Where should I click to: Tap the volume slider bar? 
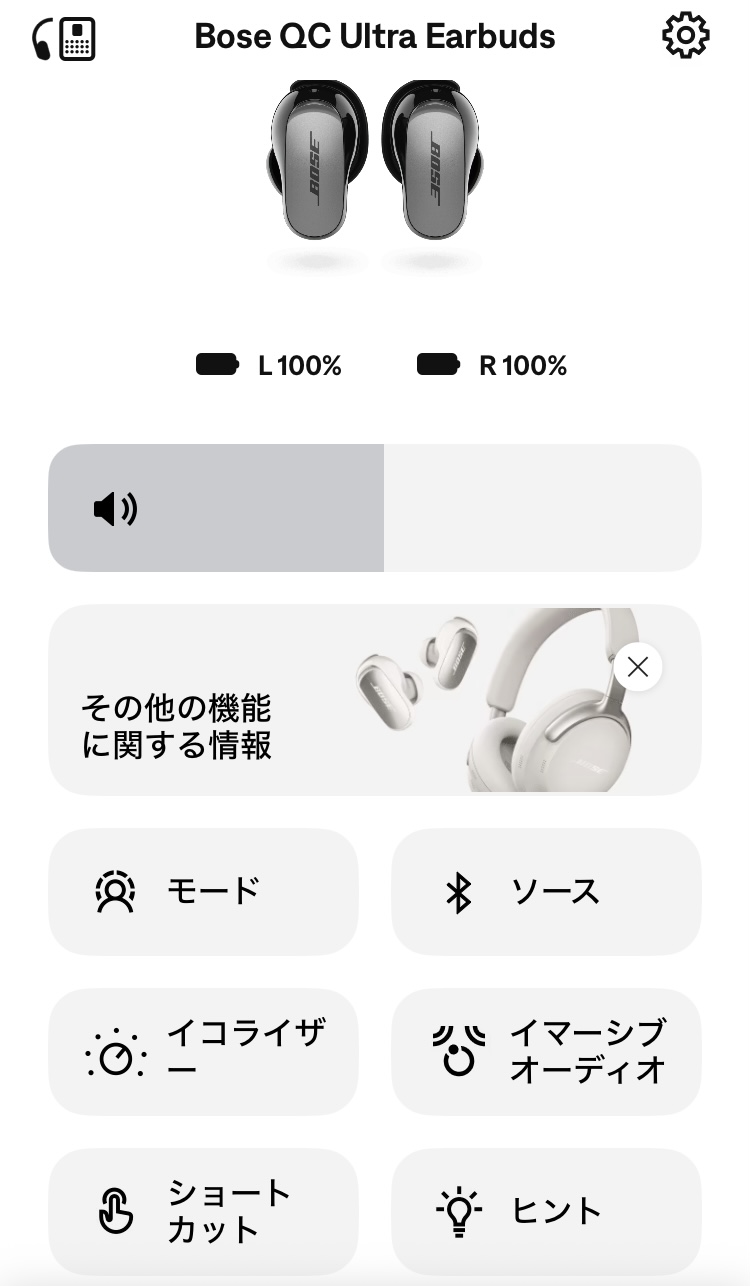pos(374,508)
